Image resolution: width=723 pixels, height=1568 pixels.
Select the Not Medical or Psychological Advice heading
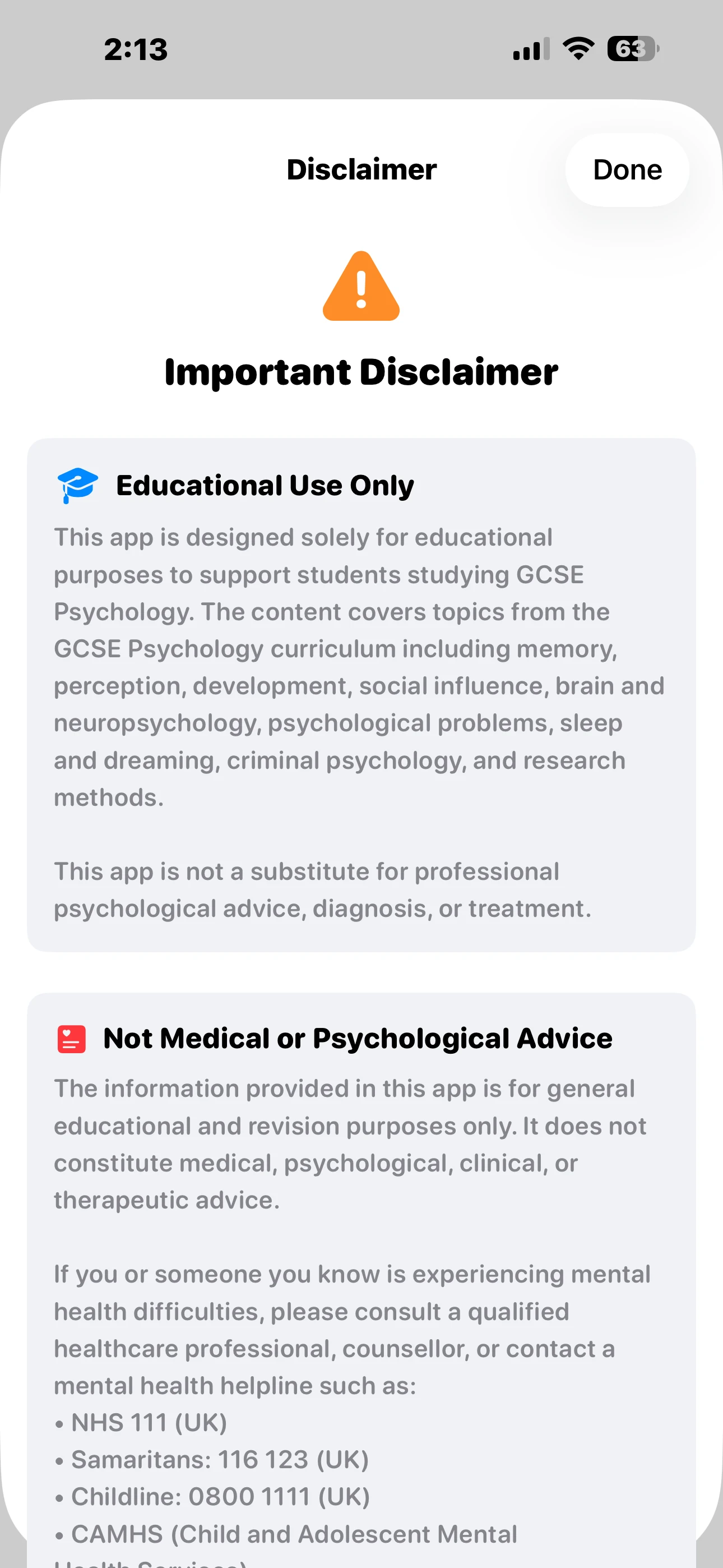359,1039
